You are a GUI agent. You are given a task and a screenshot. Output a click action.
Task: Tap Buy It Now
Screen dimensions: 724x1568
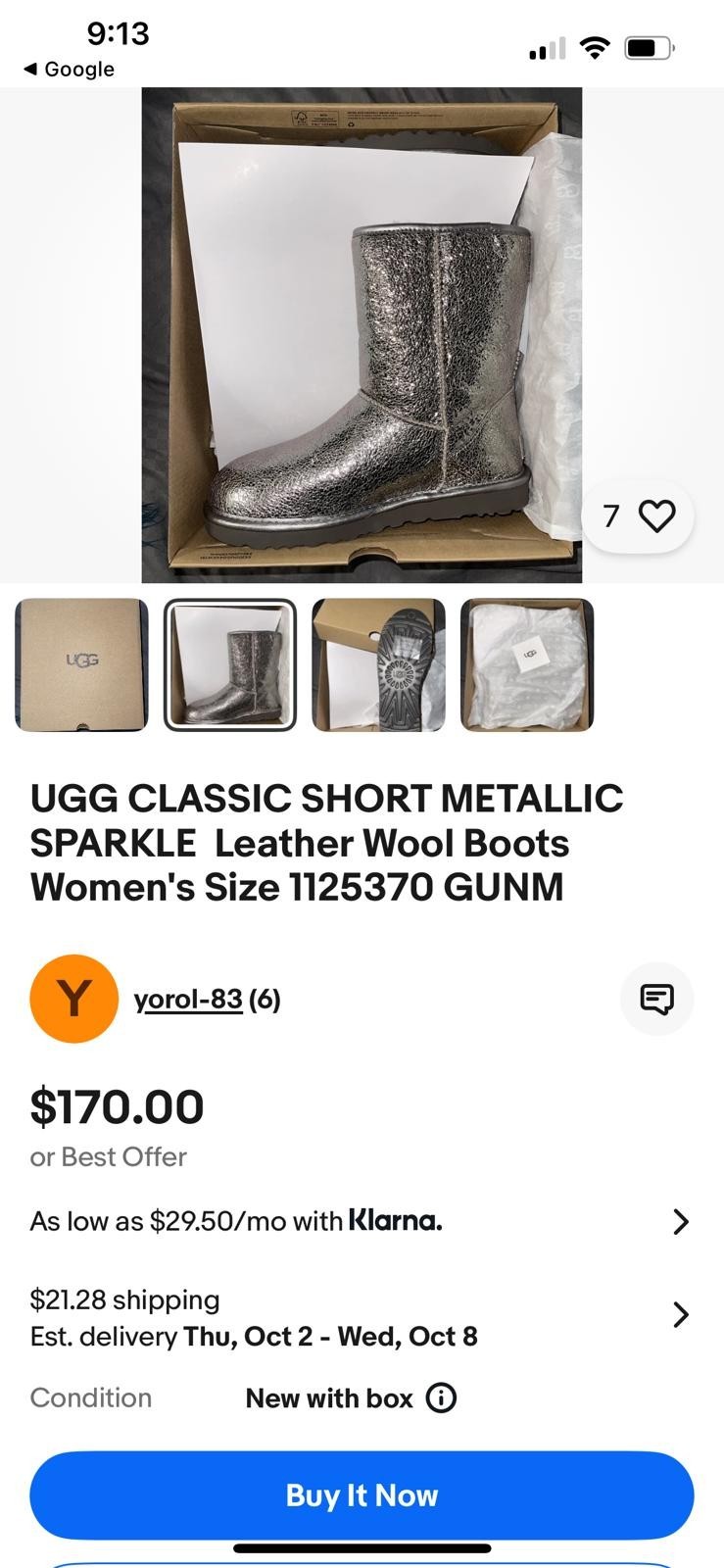coord(362,1495)
